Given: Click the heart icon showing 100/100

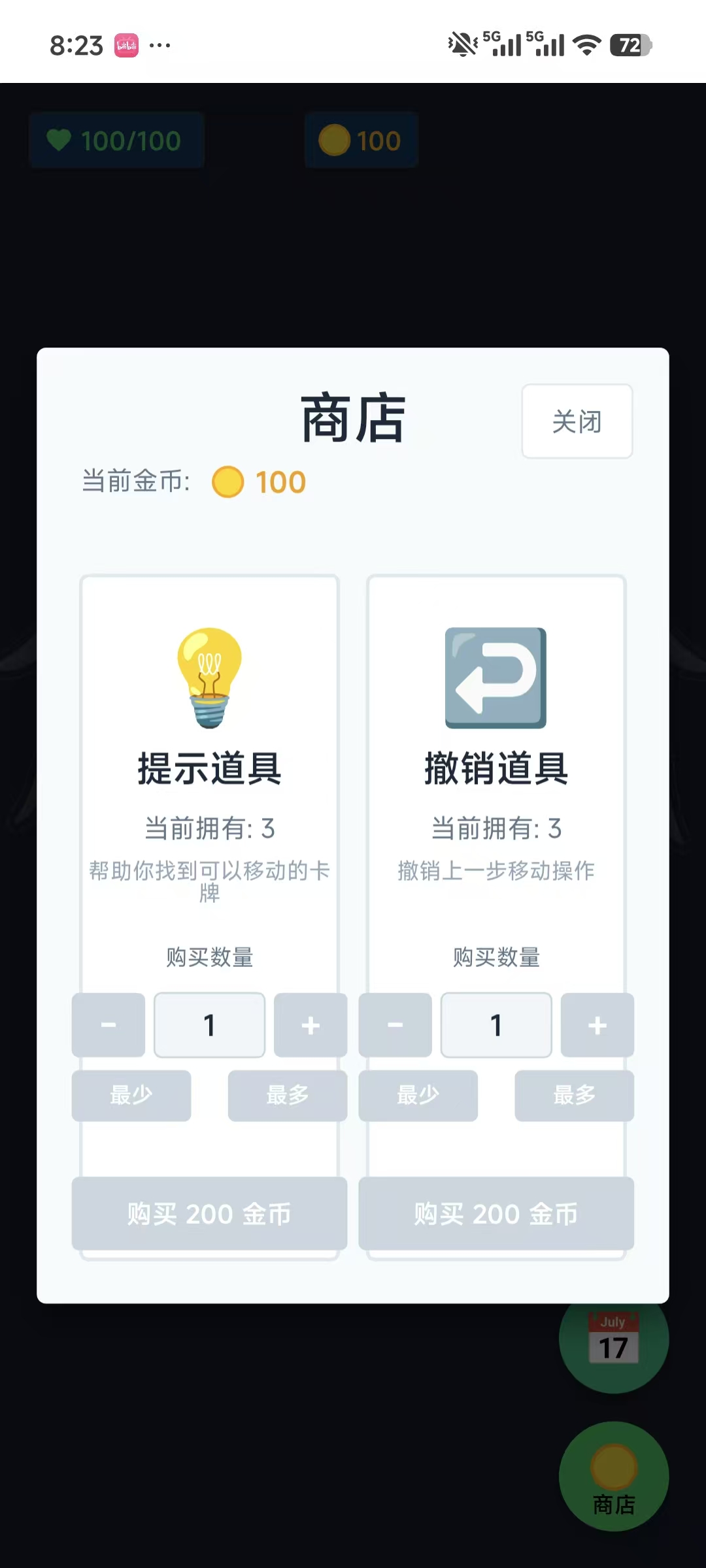Looking at the screenshot, I should [60, 140].
